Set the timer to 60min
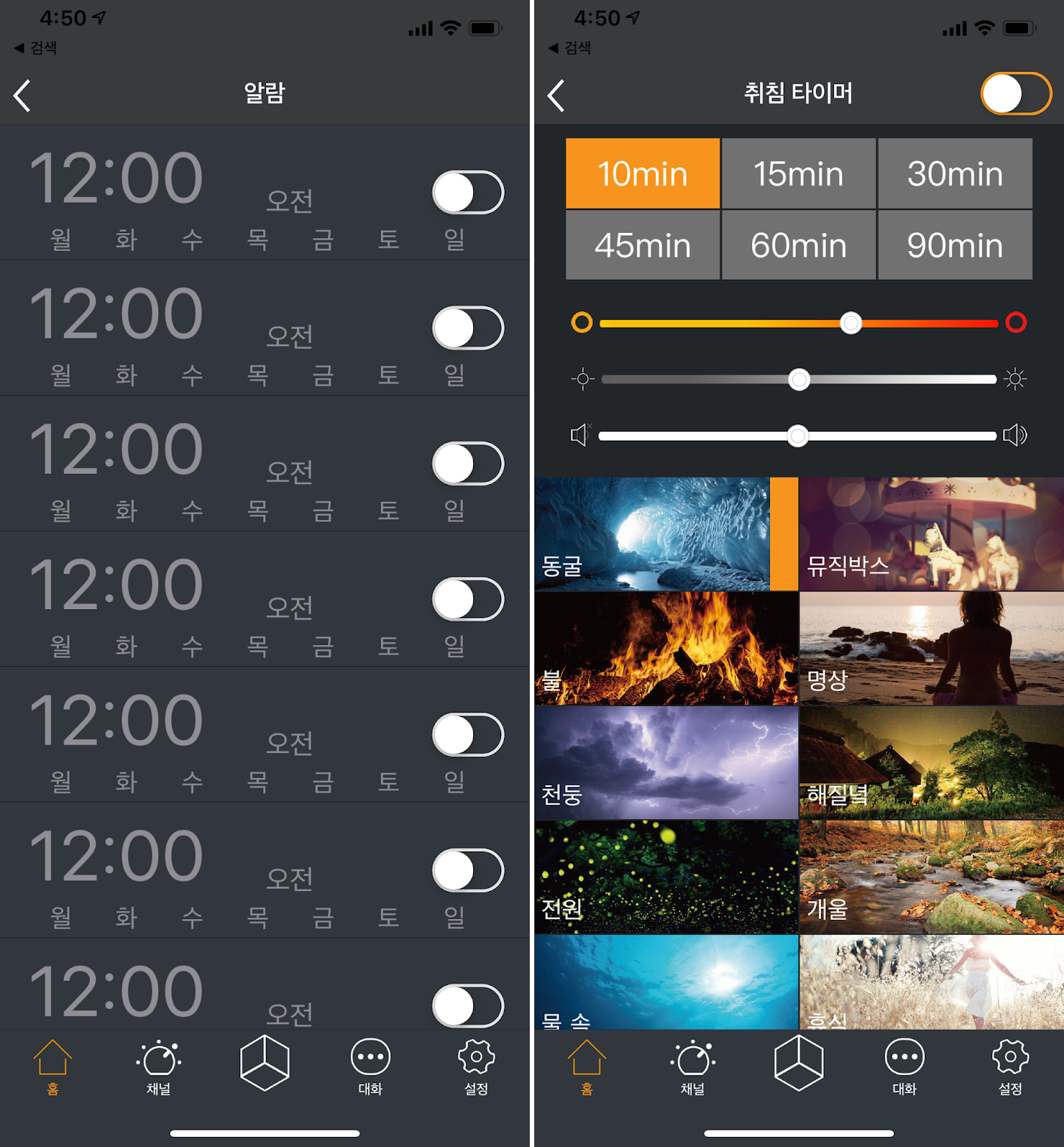Screen dimensions: 1064x1147 pyautogui.click(x=798, y=245)
